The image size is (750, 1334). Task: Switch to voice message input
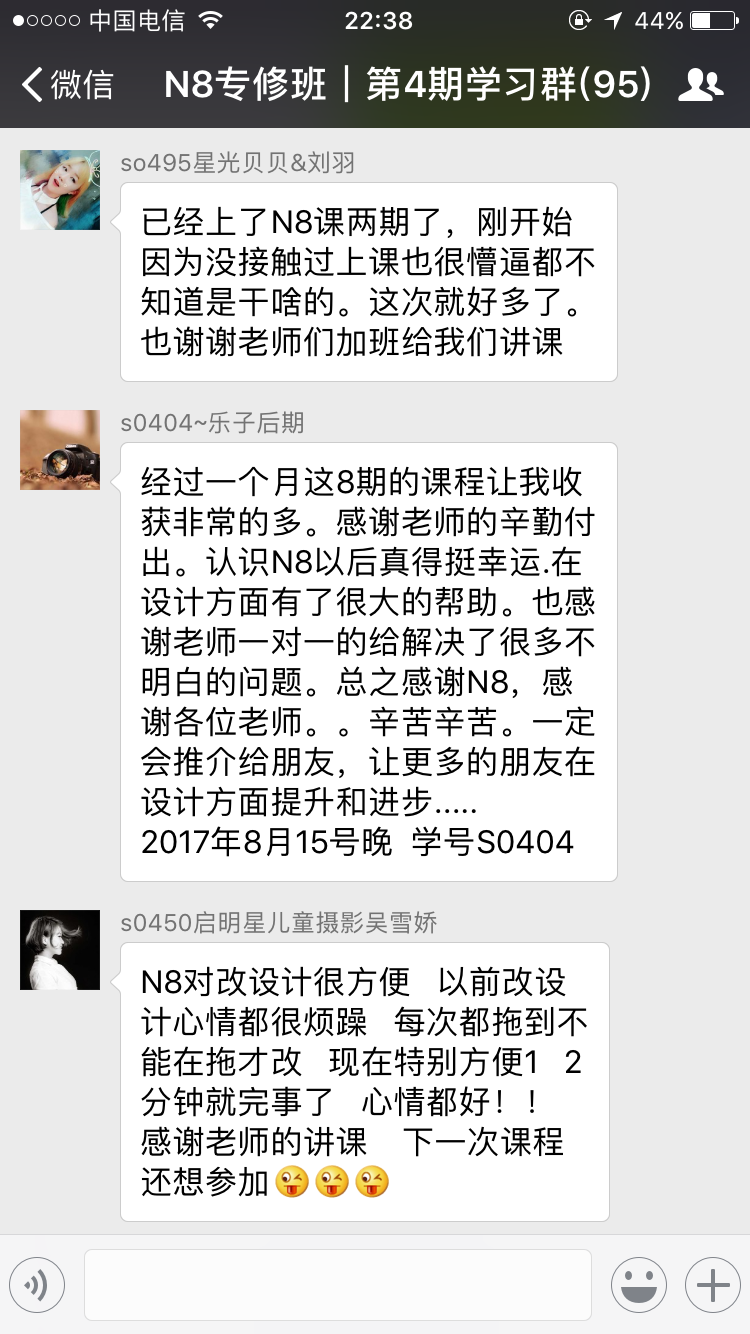click(37, 1284)
